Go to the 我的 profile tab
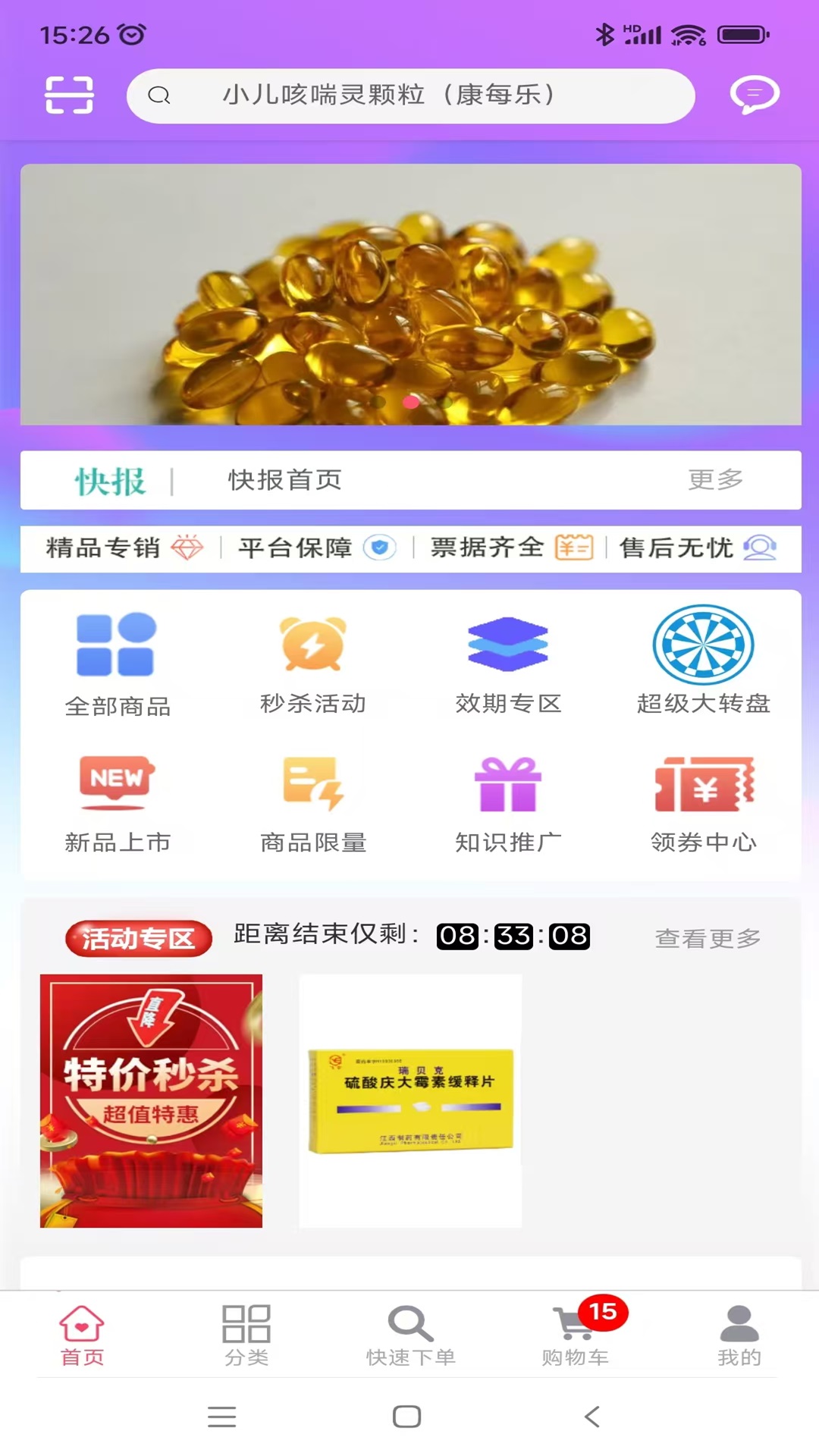 (739, 1335)
